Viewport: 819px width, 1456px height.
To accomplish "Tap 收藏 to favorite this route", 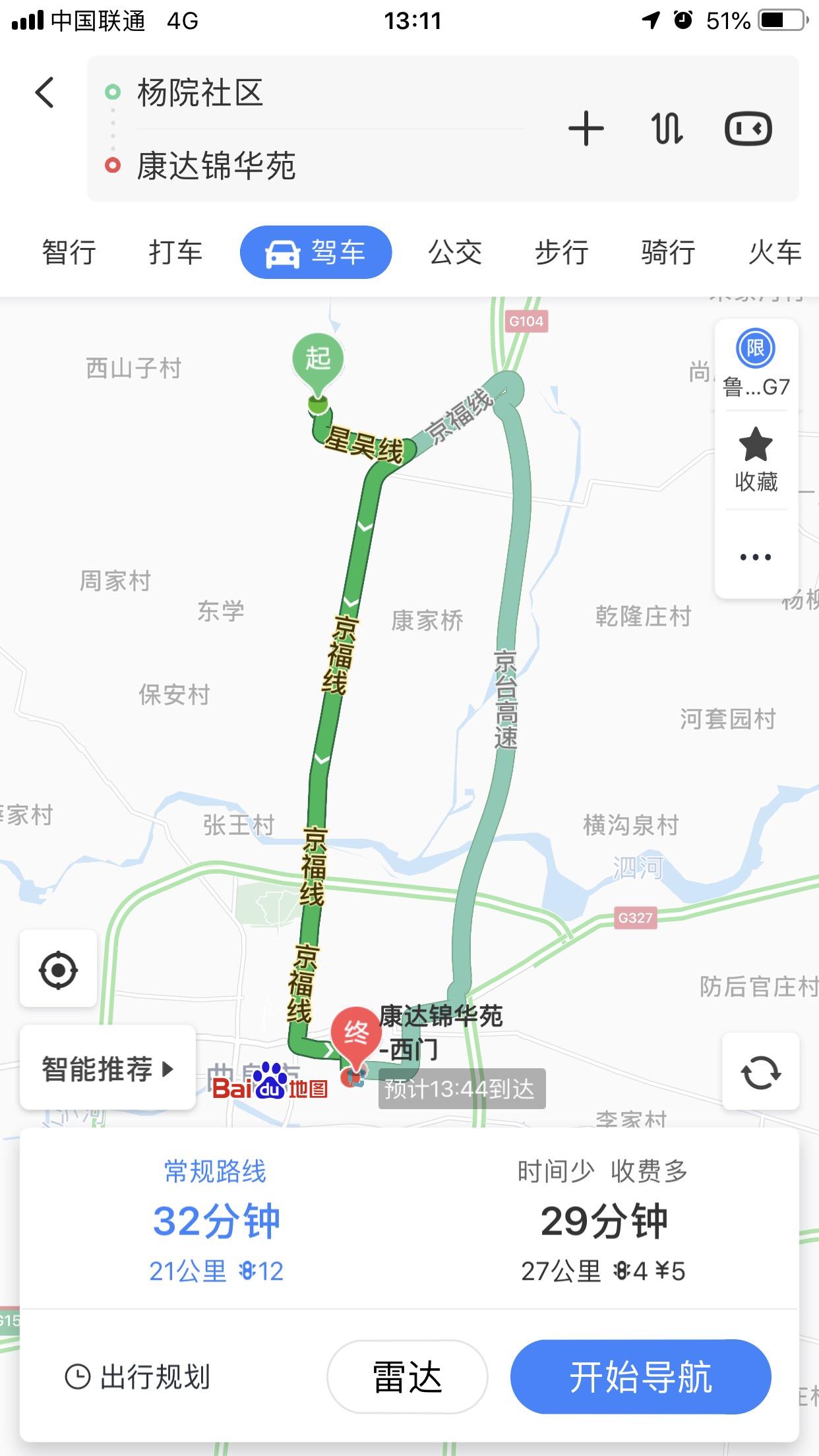I will (756, 459).
